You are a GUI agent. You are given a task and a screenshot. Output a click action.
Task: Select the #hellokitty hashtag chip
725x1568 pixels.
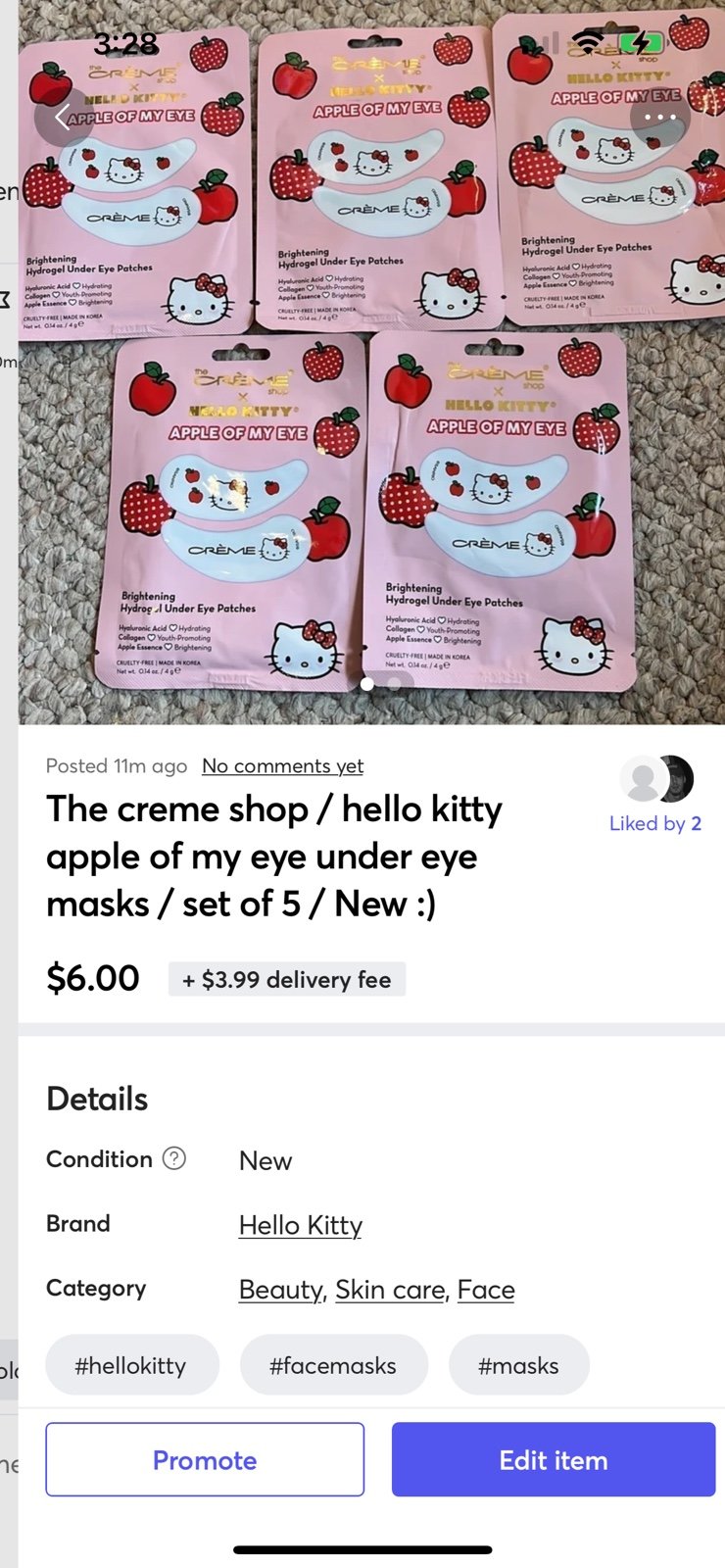click(130, 1365)
